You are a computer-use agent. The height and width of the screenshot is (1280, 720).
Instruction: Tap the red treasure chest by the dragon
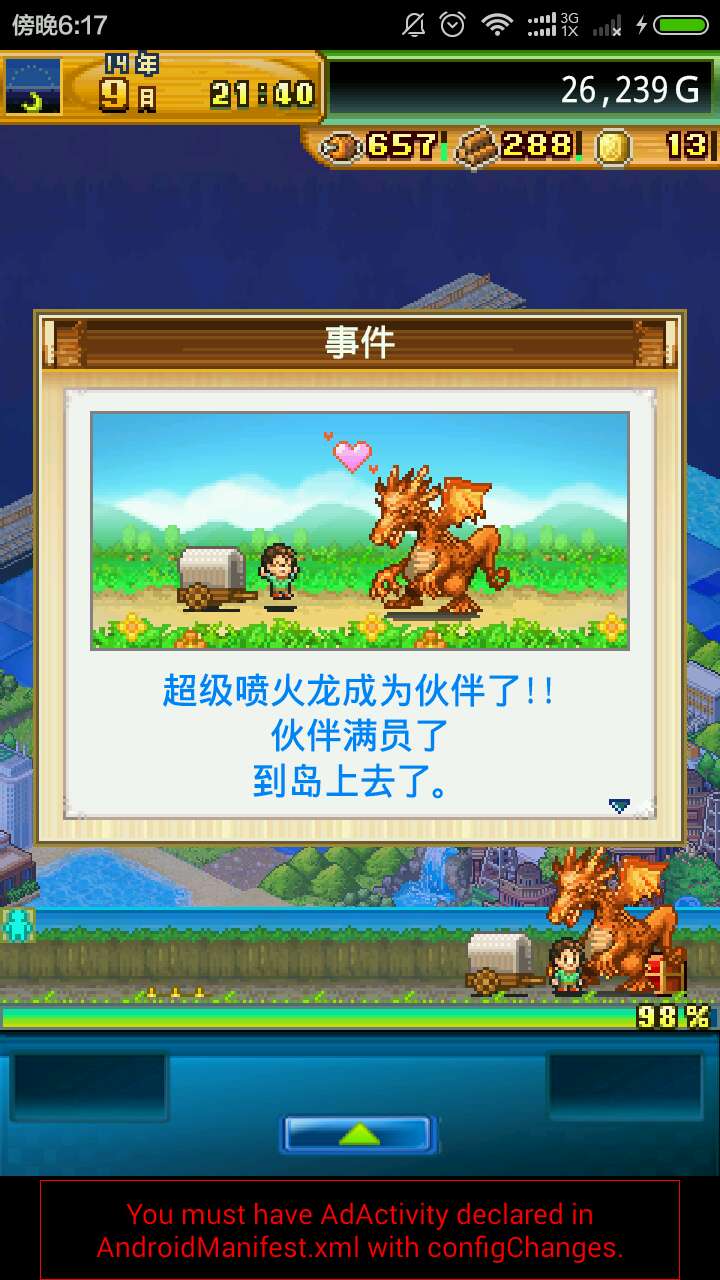pos(665,974)
